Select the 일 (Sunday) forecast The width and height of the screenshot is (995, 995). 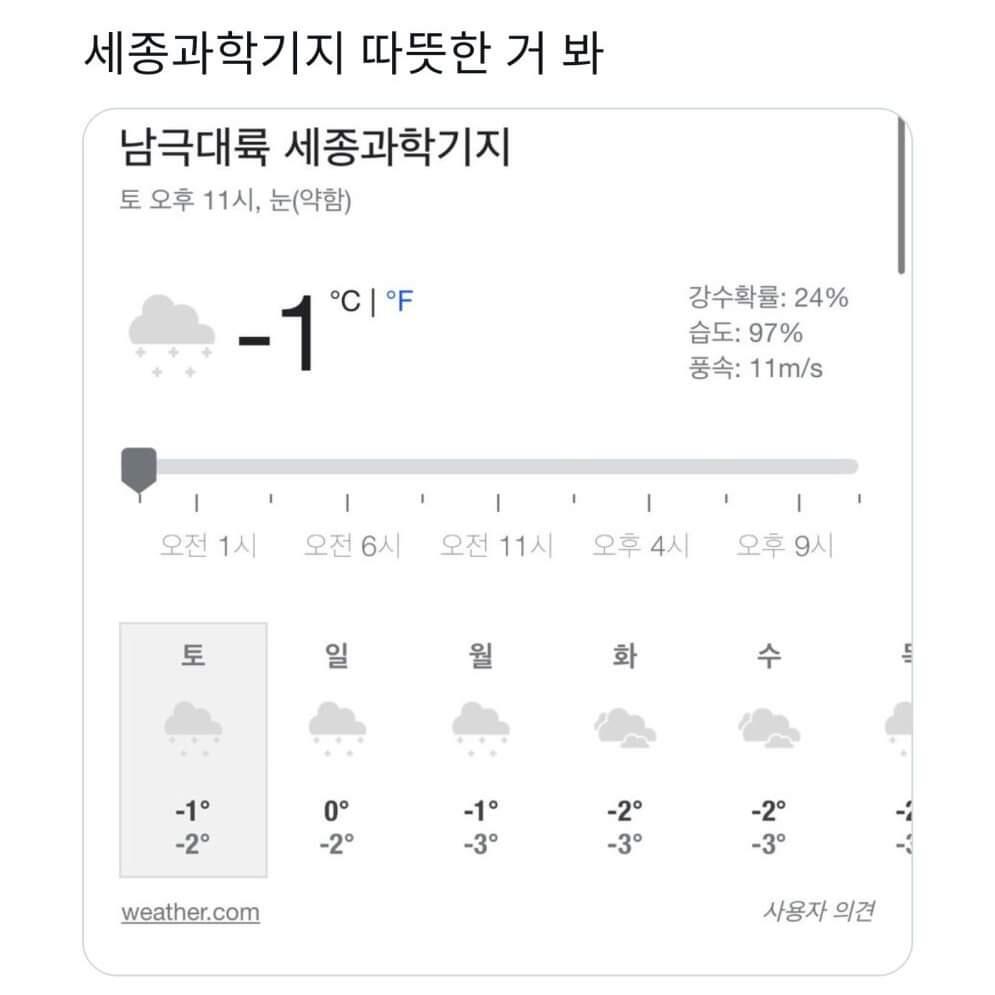337,750
